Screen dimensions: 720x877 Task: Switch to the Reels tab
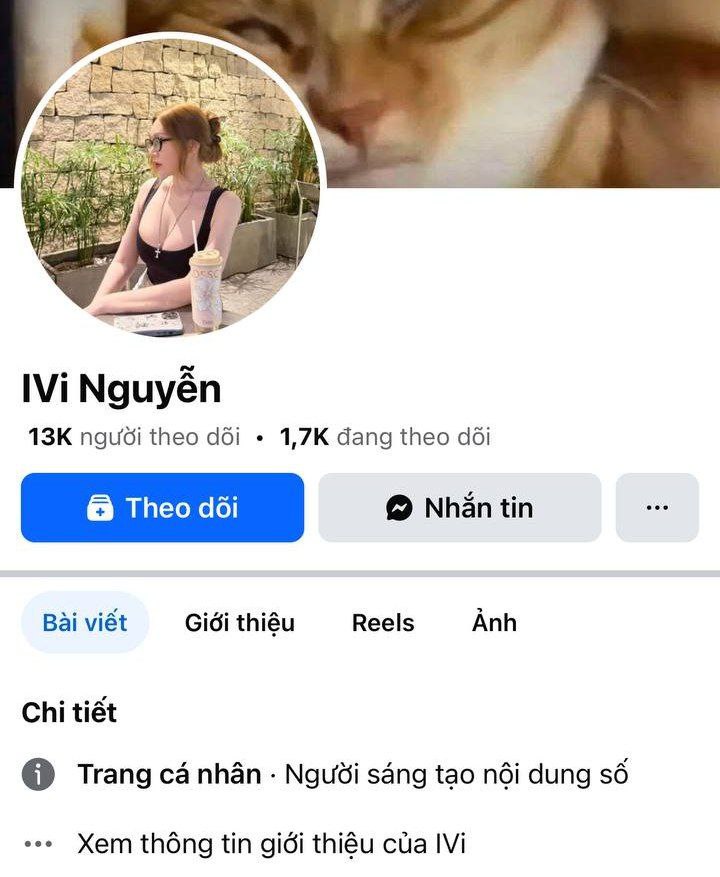point(382,623)
